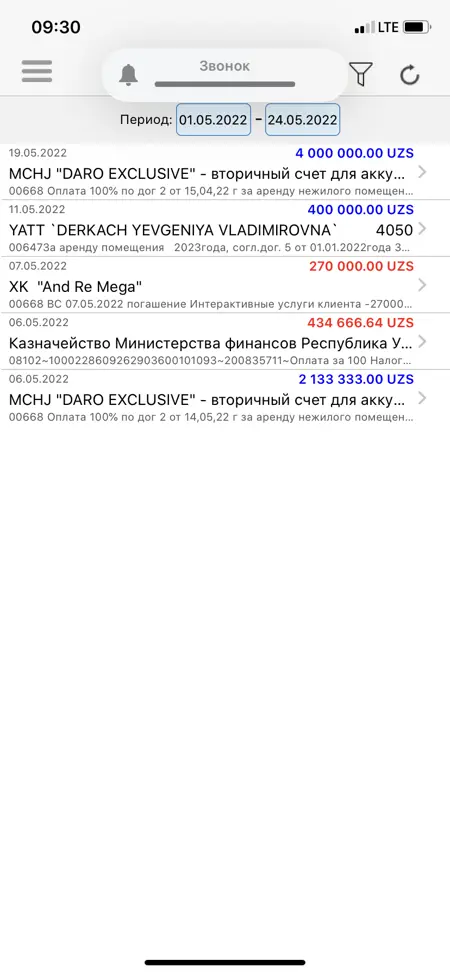This screenshot has width=450, height=974.
Task: Open the 4 000 000.00 UZS DARO EXCLUSIVE payment
Action: (x=225, y=171)
